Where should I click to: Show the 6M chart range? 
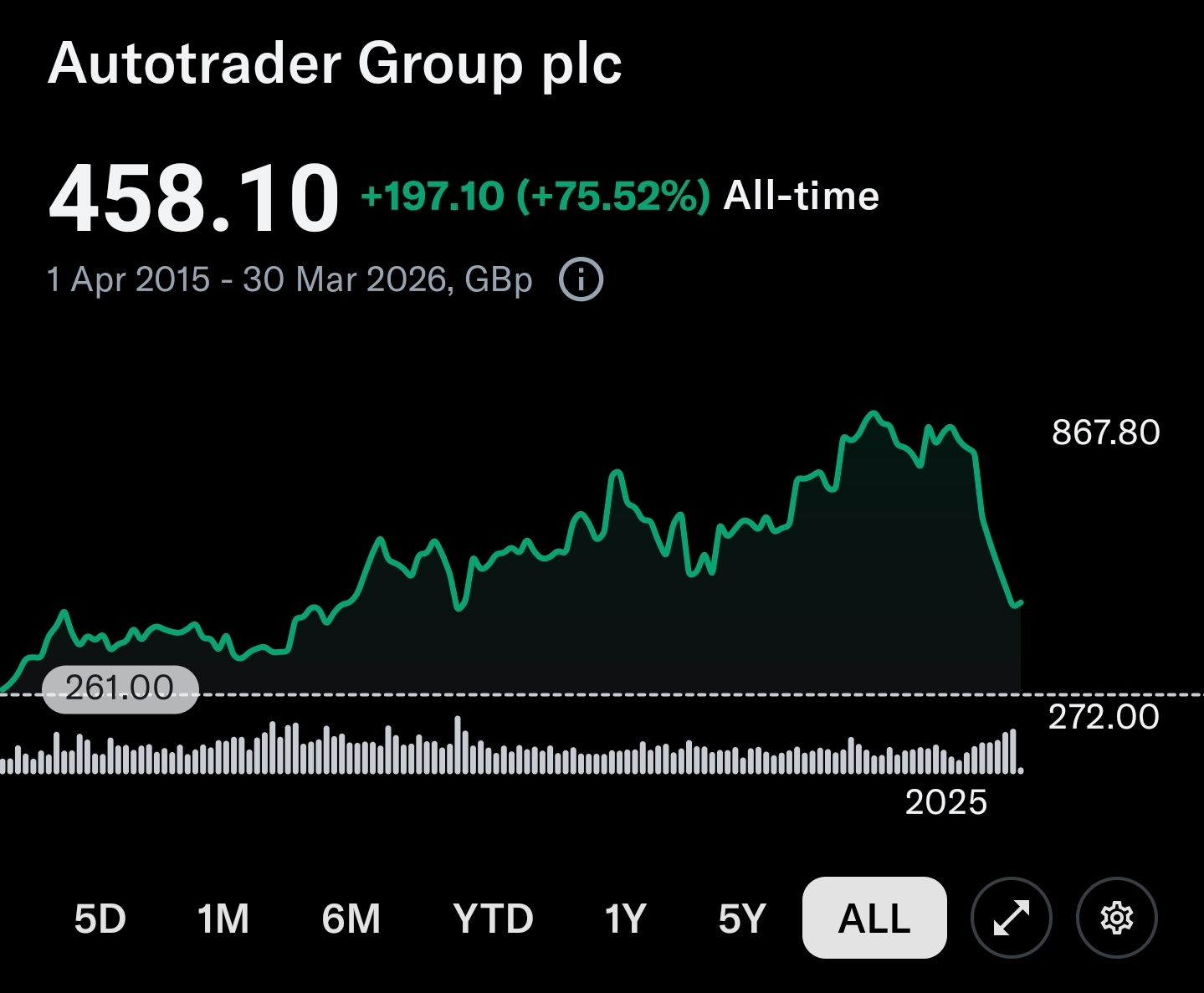coord(351,919)
